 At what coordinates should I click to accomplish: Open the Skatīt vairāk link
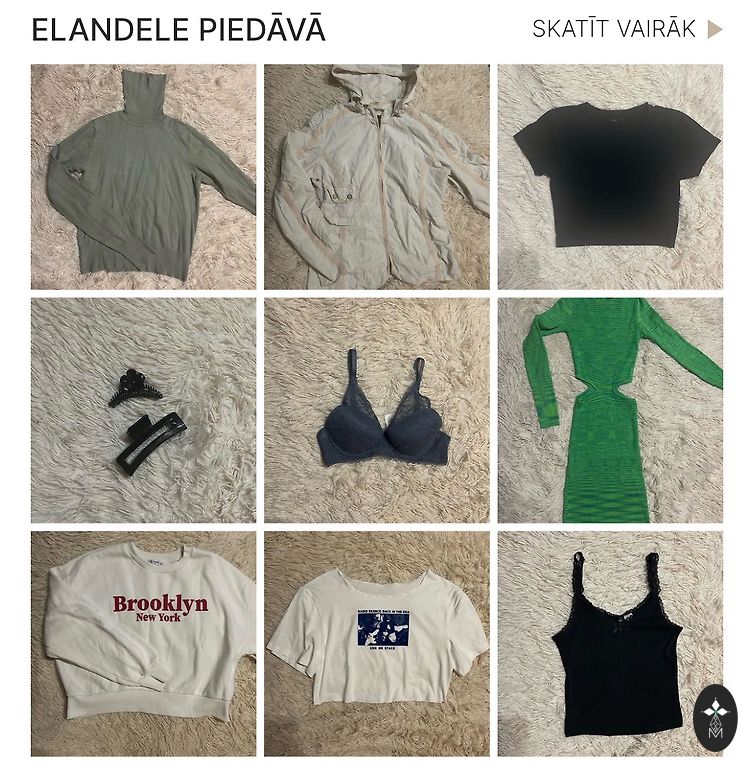tap(626, 29)
